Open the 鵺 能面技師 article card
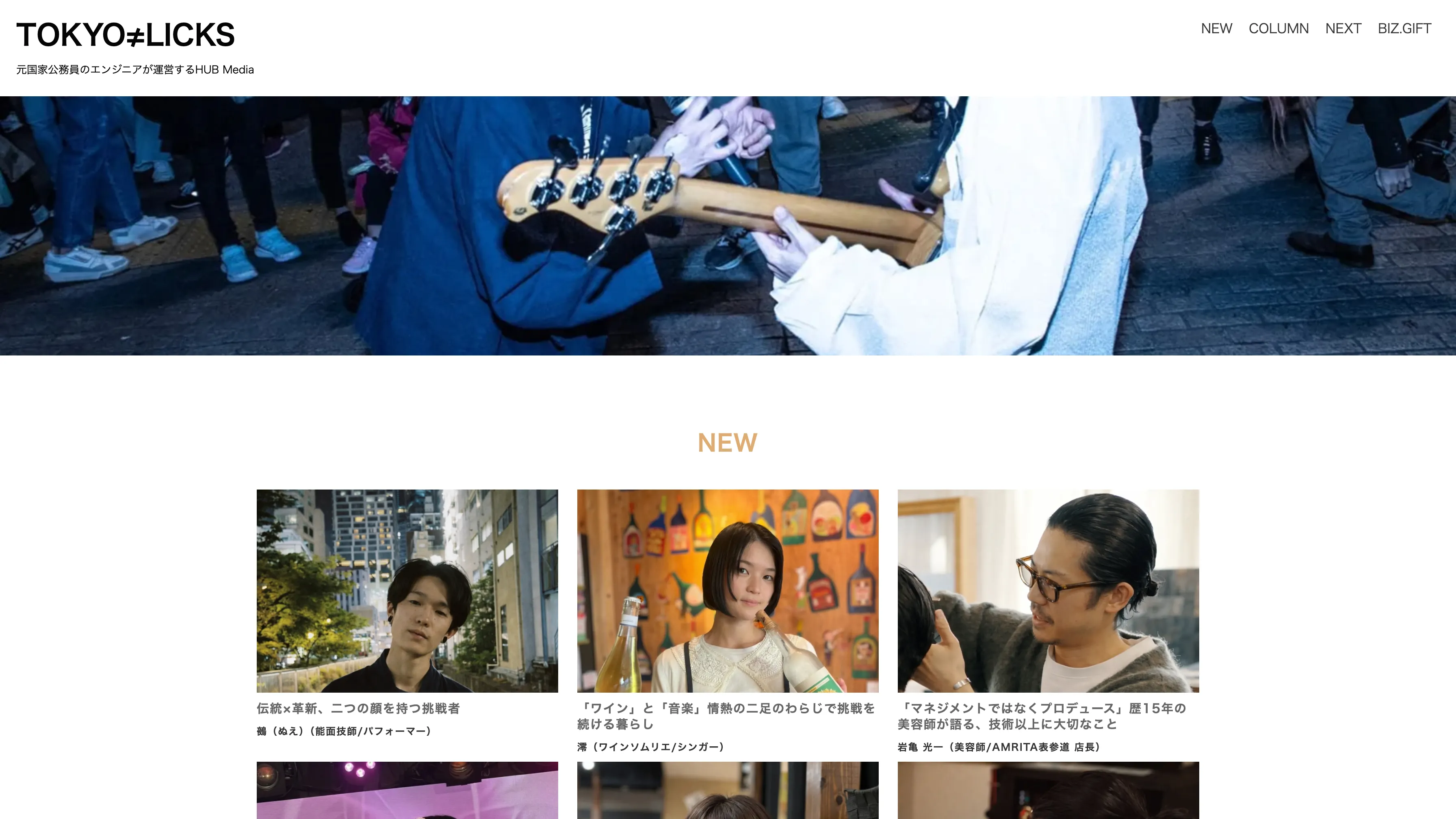The image size is (1456, 819). pyautogui.click(x=407, y=591)
